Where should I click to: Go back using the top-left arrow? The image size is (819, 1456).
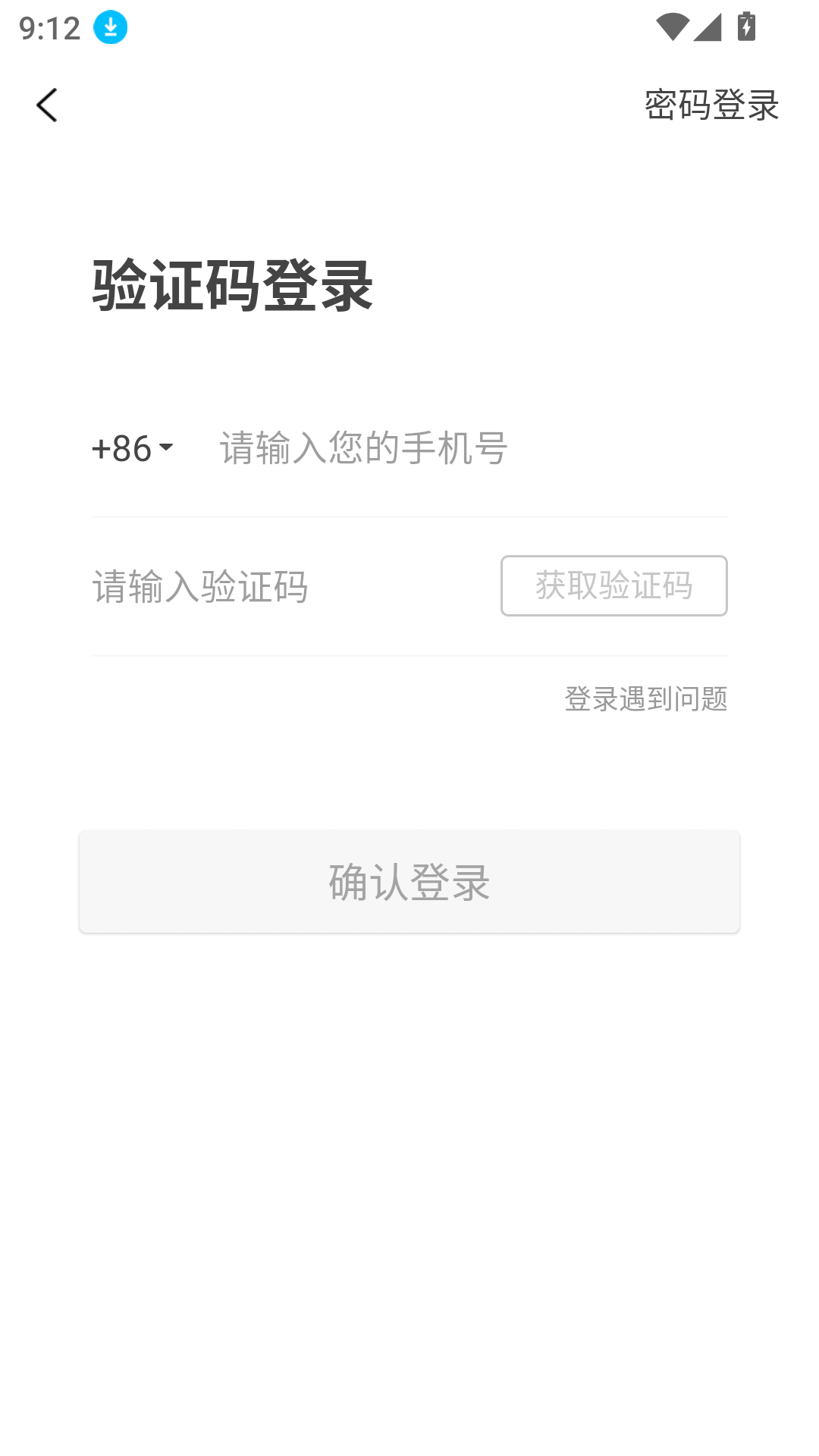(x=47, y=105)
